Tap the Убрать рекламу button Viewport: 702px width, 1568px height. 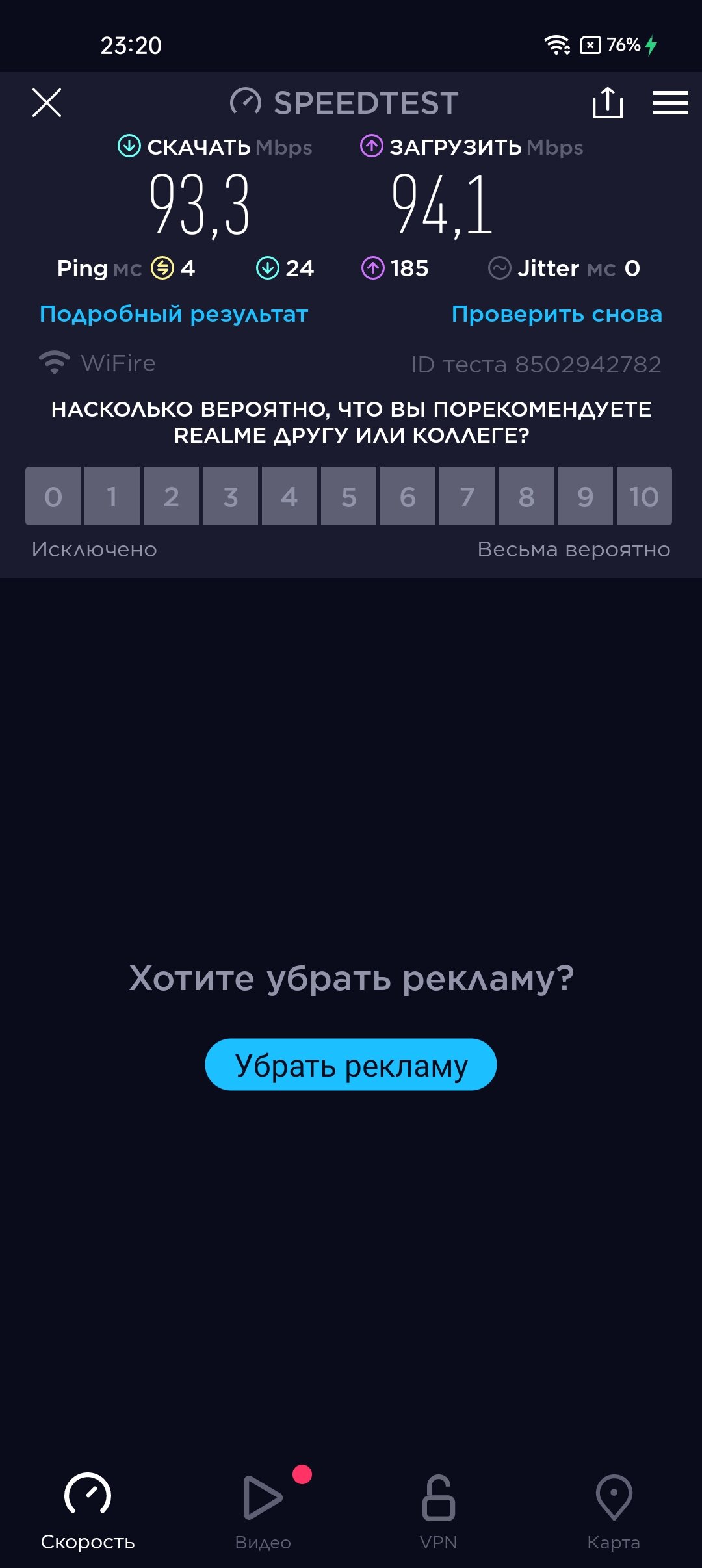[x=351, y=1065]
